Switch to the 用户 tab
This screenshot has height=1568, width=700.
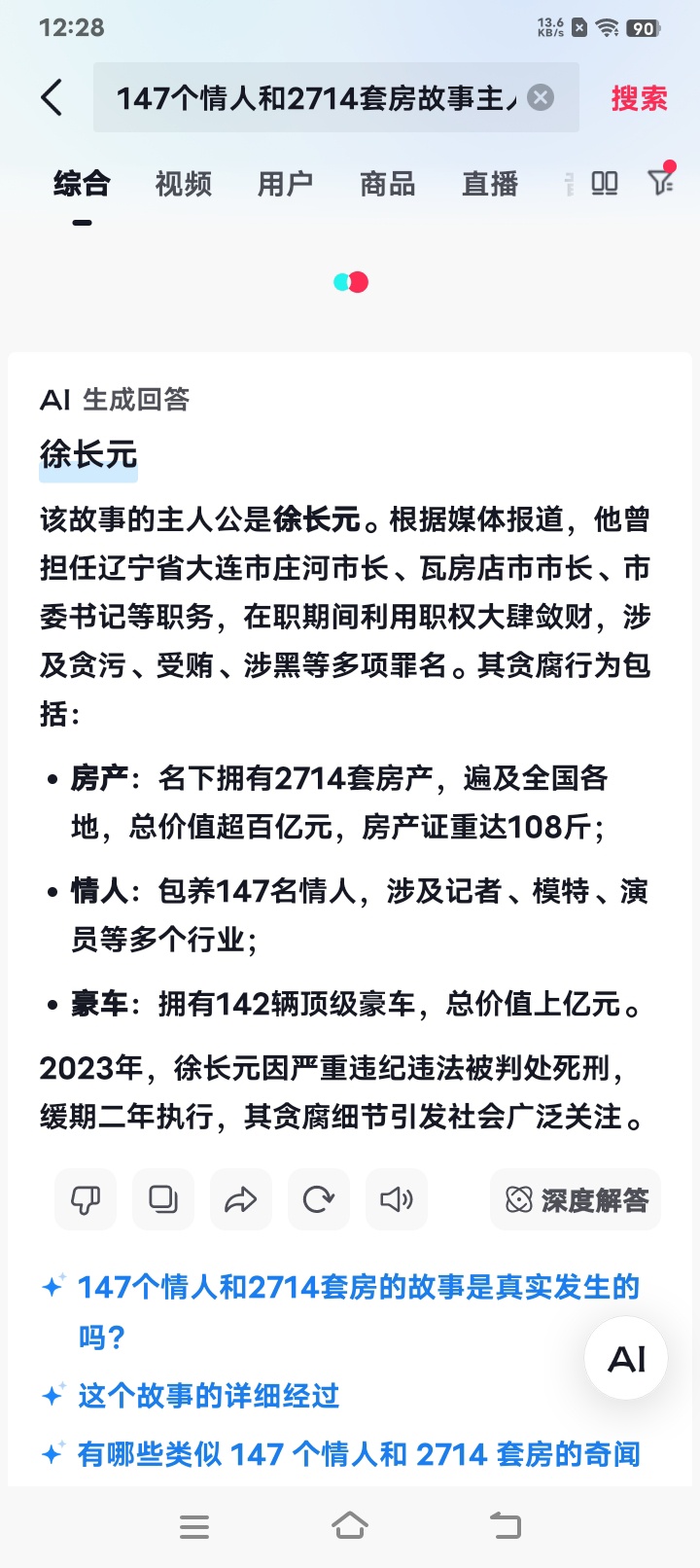coord(285,184)
